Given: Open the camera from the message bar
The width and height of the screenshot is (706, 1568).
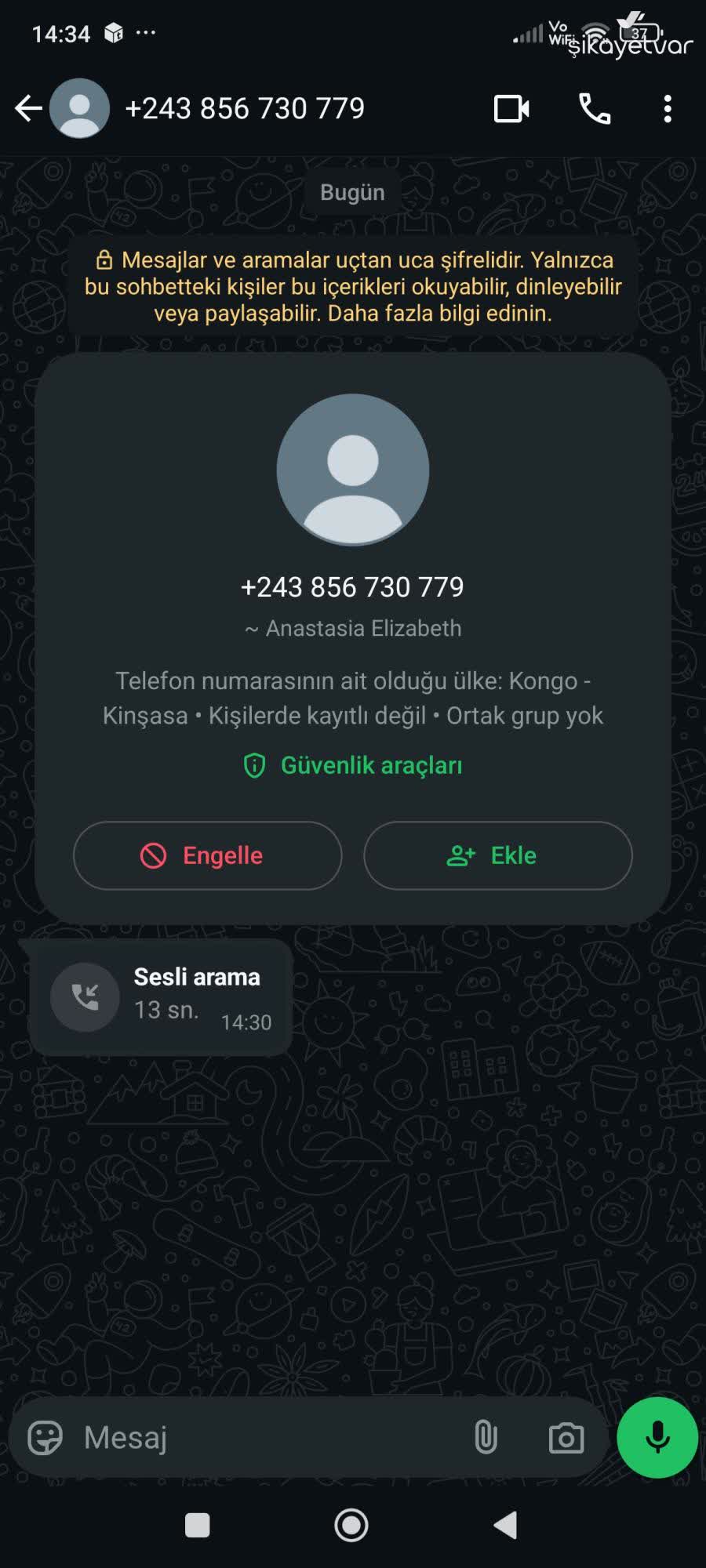Looking at the screenshot, I should [566, 1438].
